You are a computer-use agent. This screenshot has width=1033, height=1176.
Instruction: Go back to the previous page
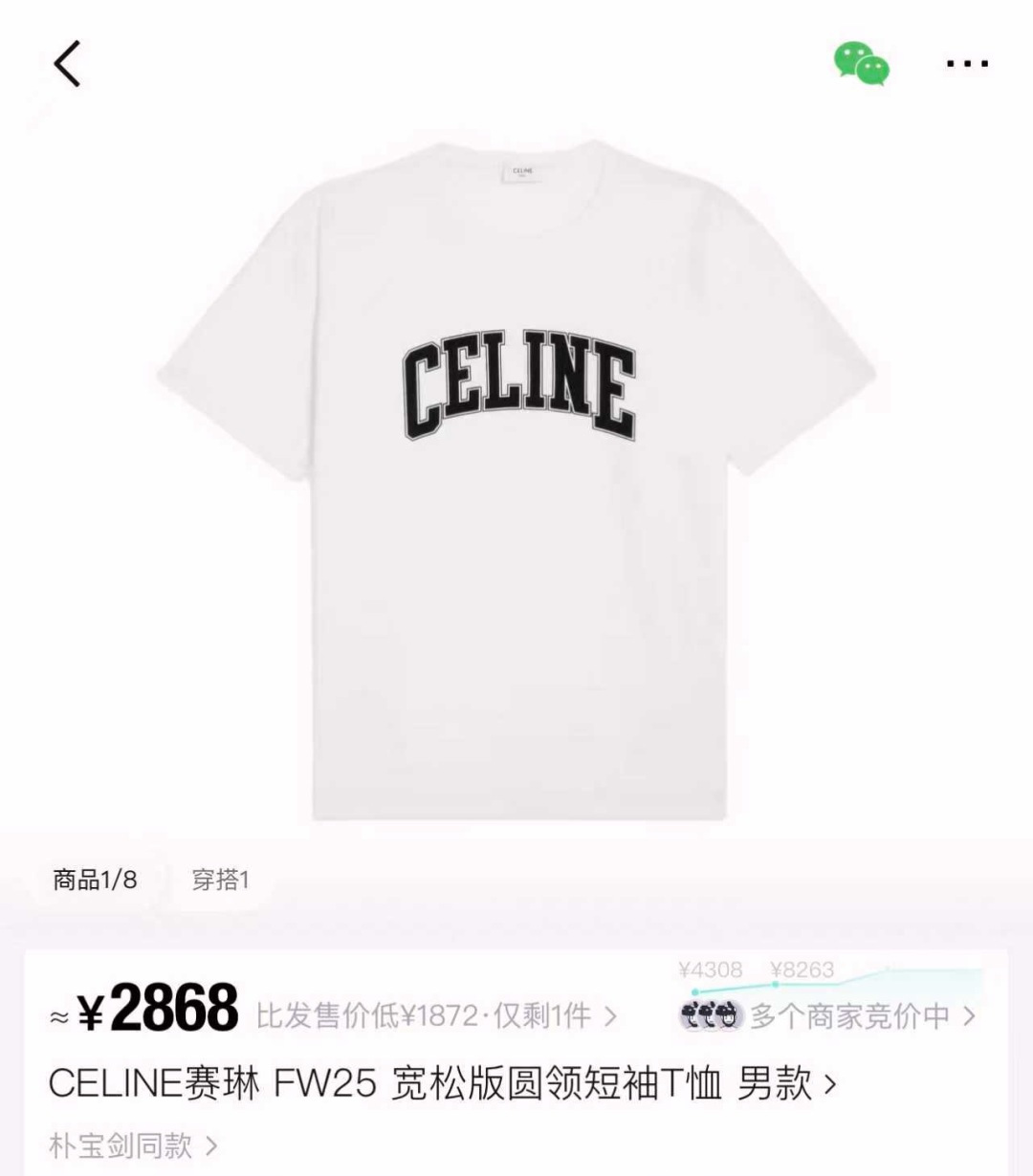click(67, 64)
